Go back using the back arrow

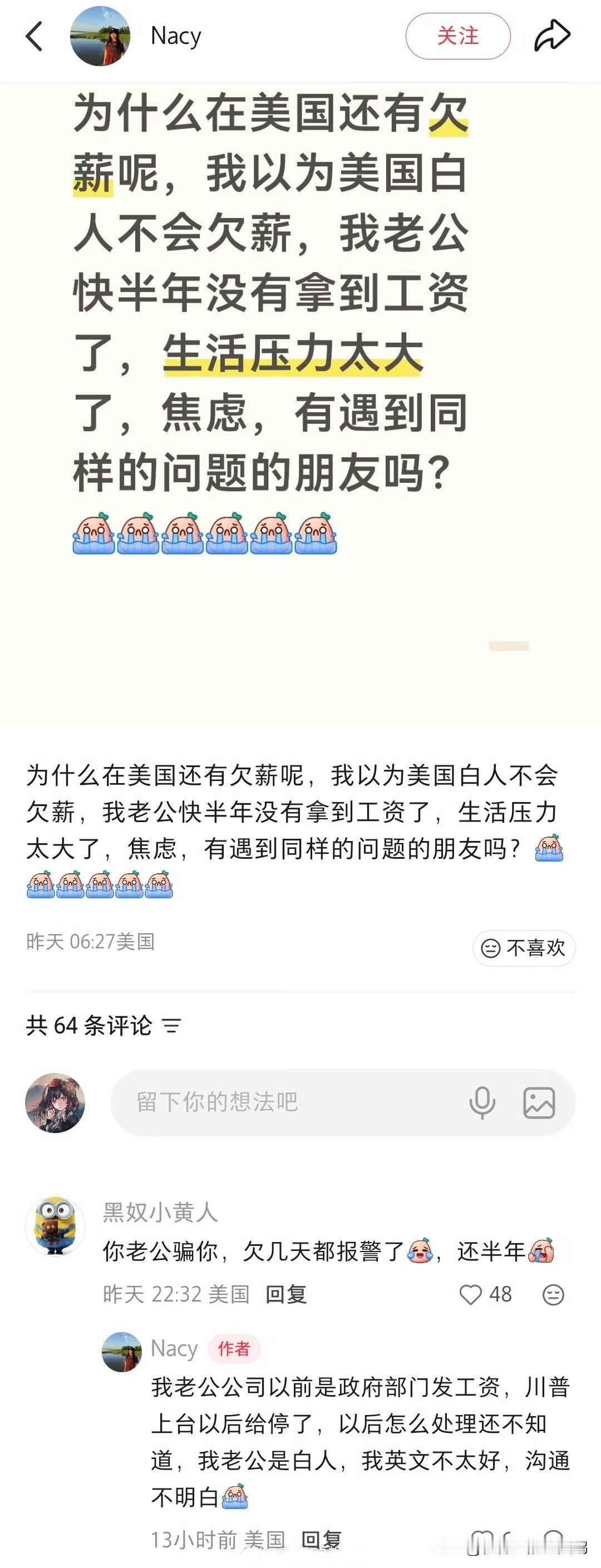(x=35, y=36)
